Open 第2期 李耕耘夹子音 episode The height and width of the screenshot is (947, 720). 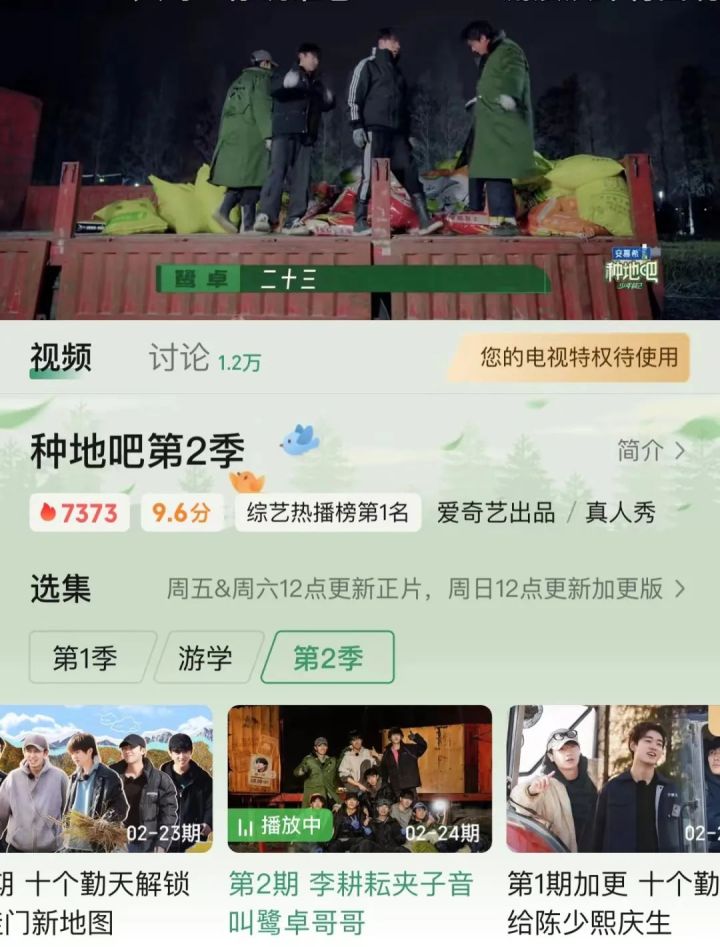coord(360,779)
